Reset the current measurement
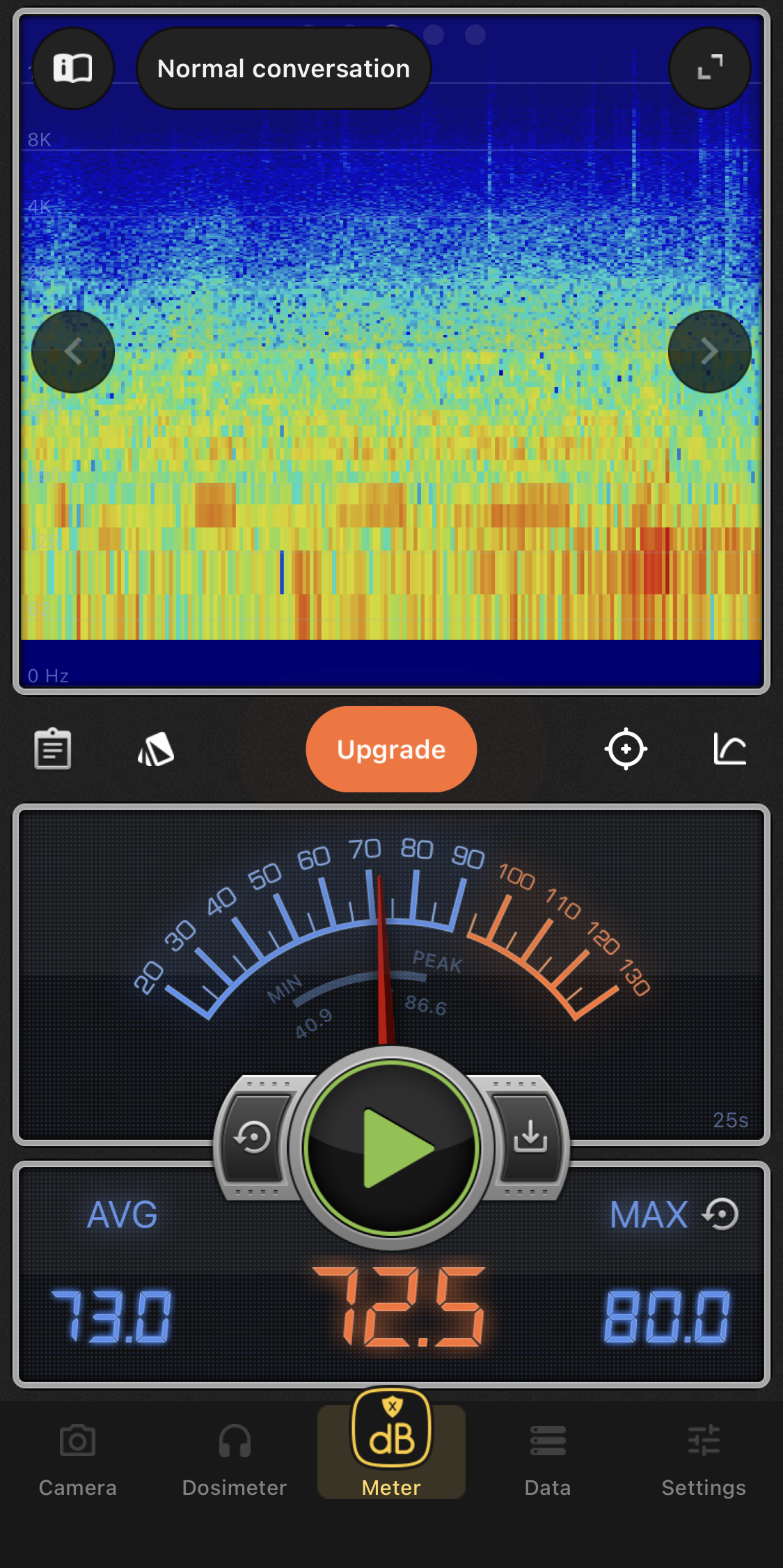This screenshot has height=1568, width=783. [x=253, y=1138]
